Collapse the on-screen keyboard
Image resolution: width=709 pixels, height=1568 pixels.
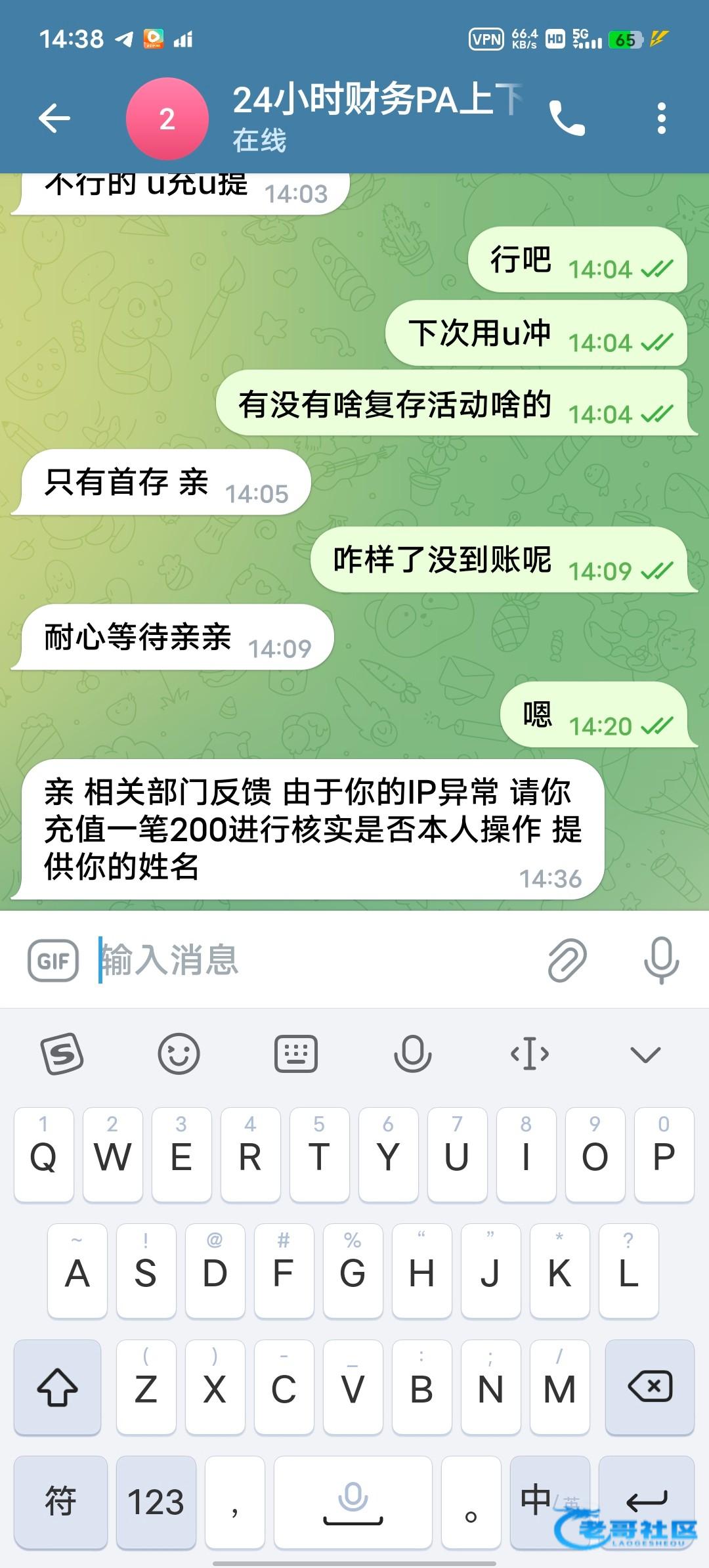point(645,1054)
